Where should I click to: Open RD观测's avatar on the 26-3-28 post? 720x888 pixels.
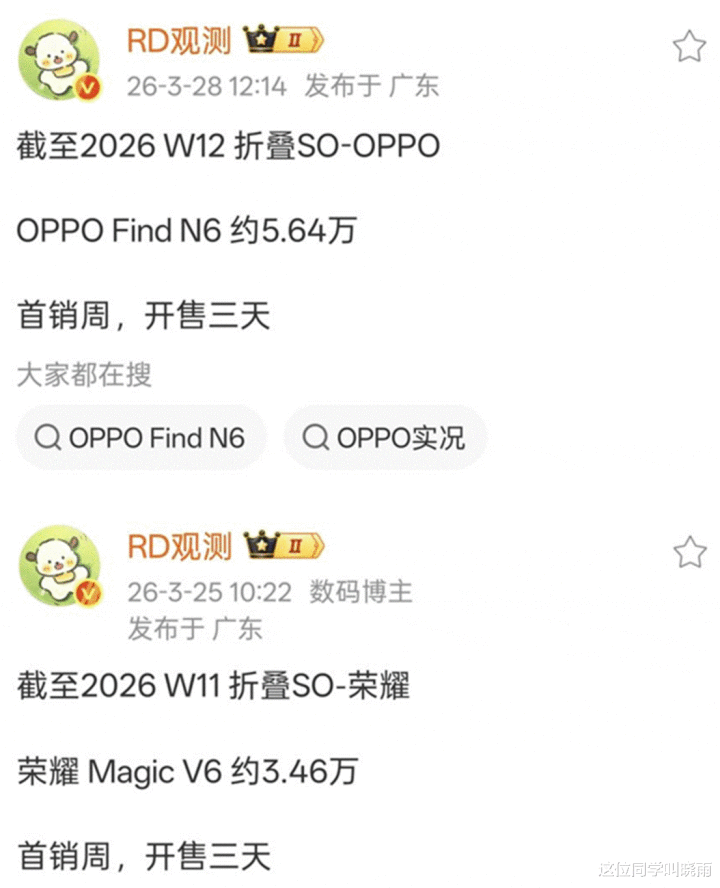pyautogui.click(x=60, y=60)
